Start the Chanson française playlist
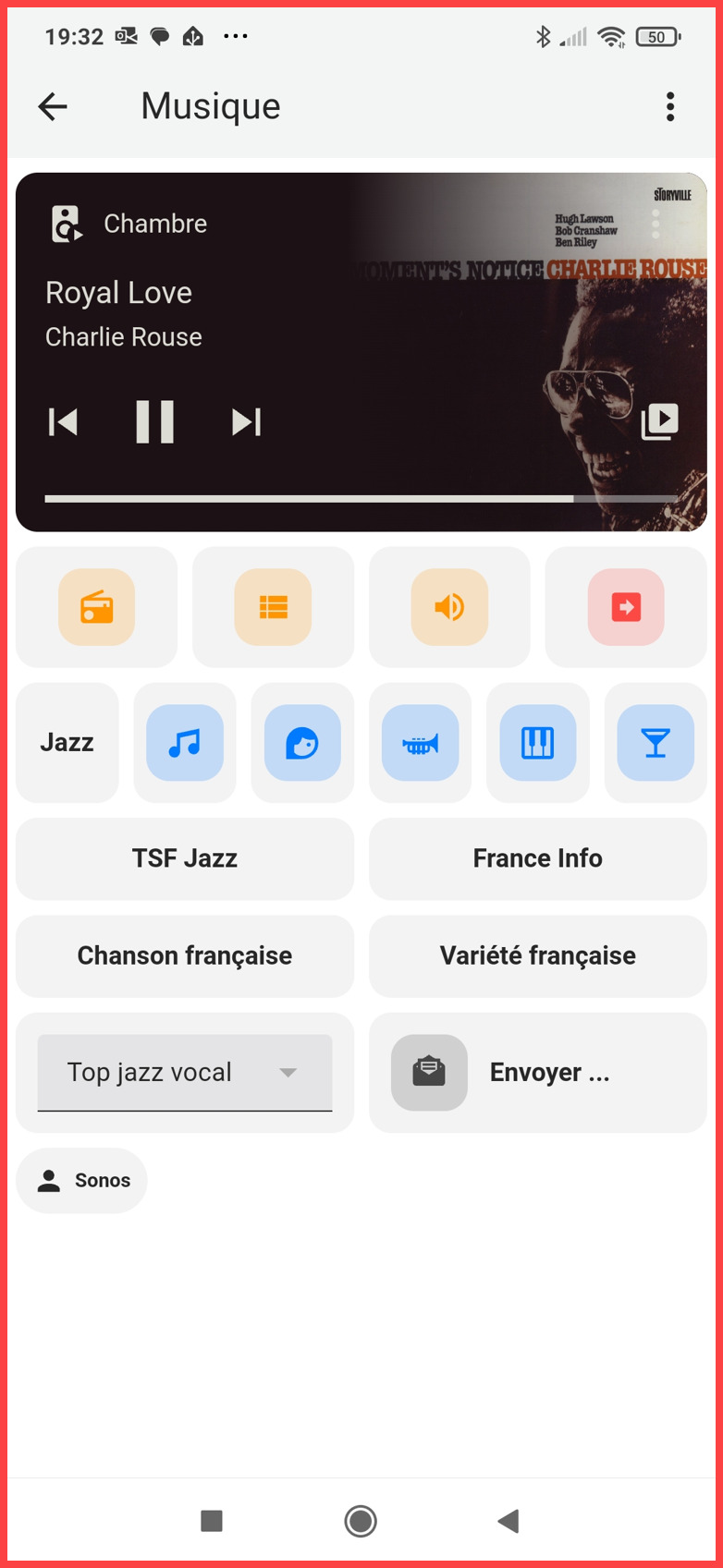This screenshot has width=723, height=1568. click(x=185, y=956)
